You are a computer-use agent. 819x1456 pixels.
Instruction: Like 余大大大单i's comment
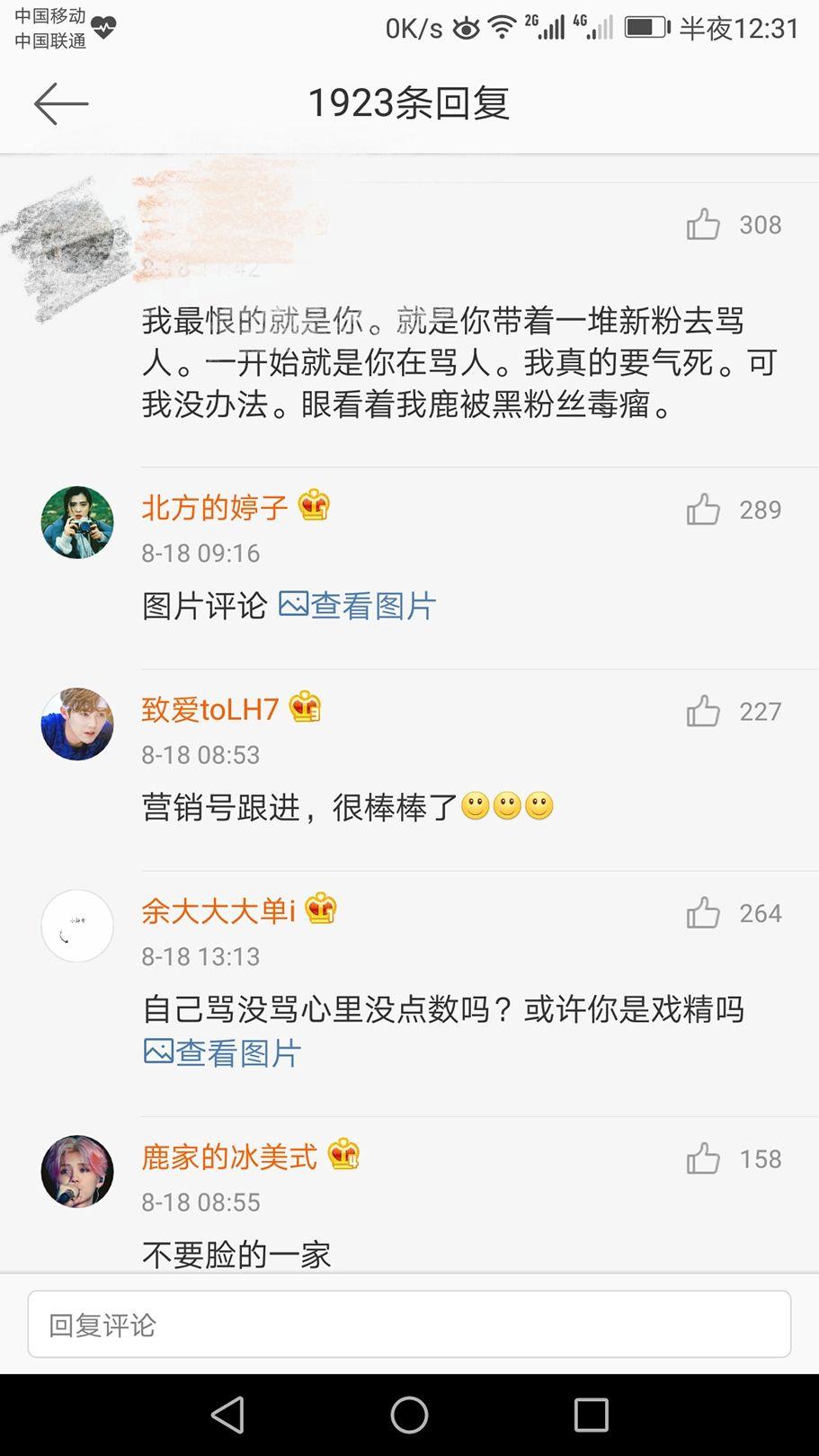703,913
